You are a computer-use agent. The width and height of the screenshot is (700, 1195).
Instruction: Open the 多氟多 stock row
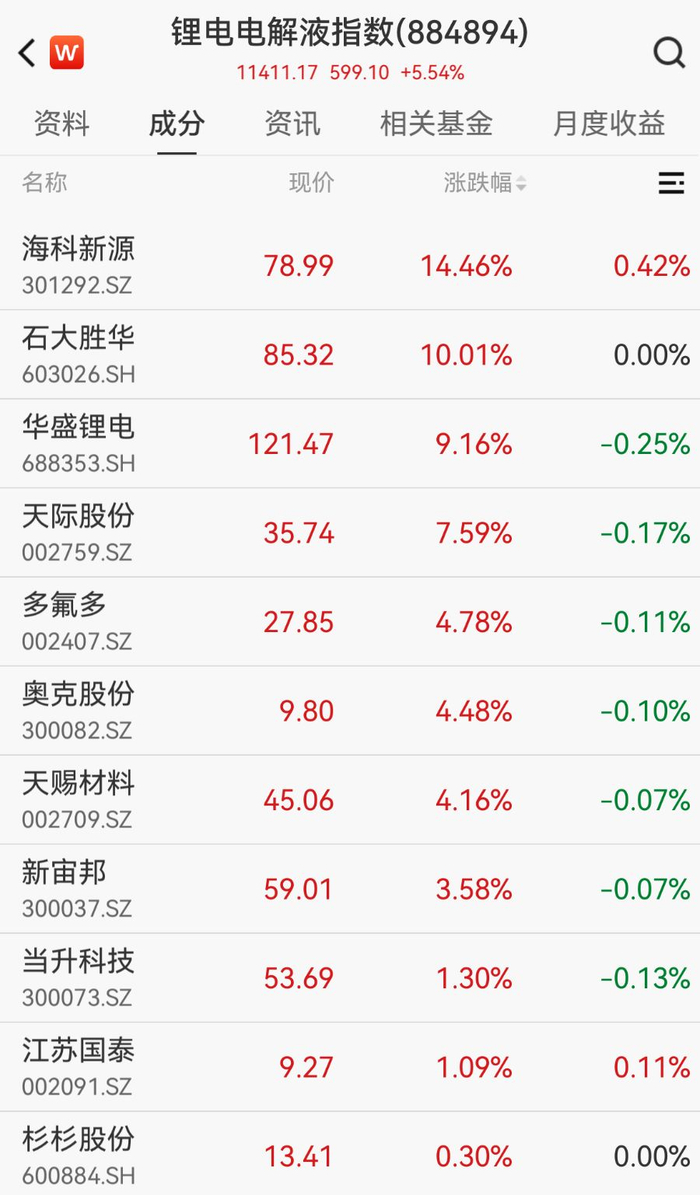pyautogui.click(x=350, y=622)
